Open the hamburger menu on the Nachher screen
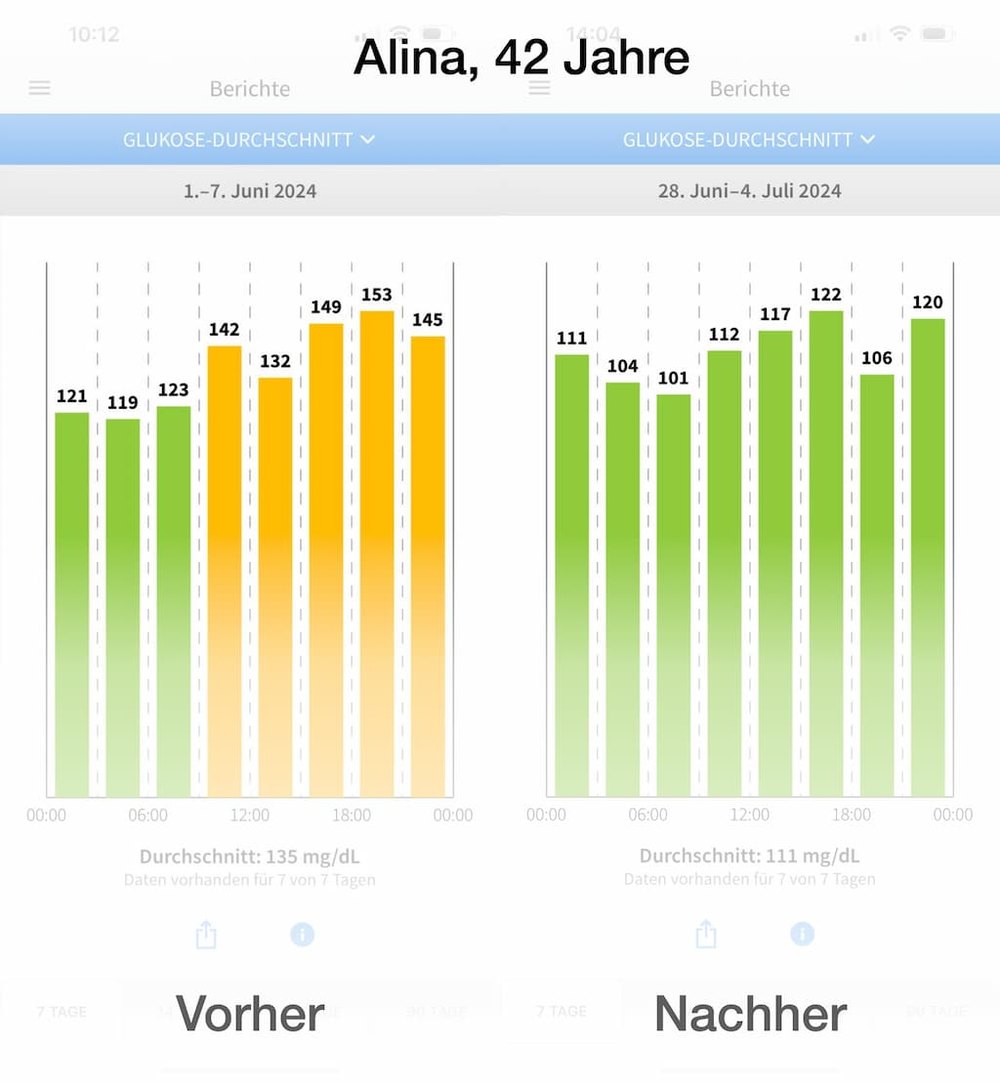This screenshot has height=1083, width=1000. coord(539,88)
